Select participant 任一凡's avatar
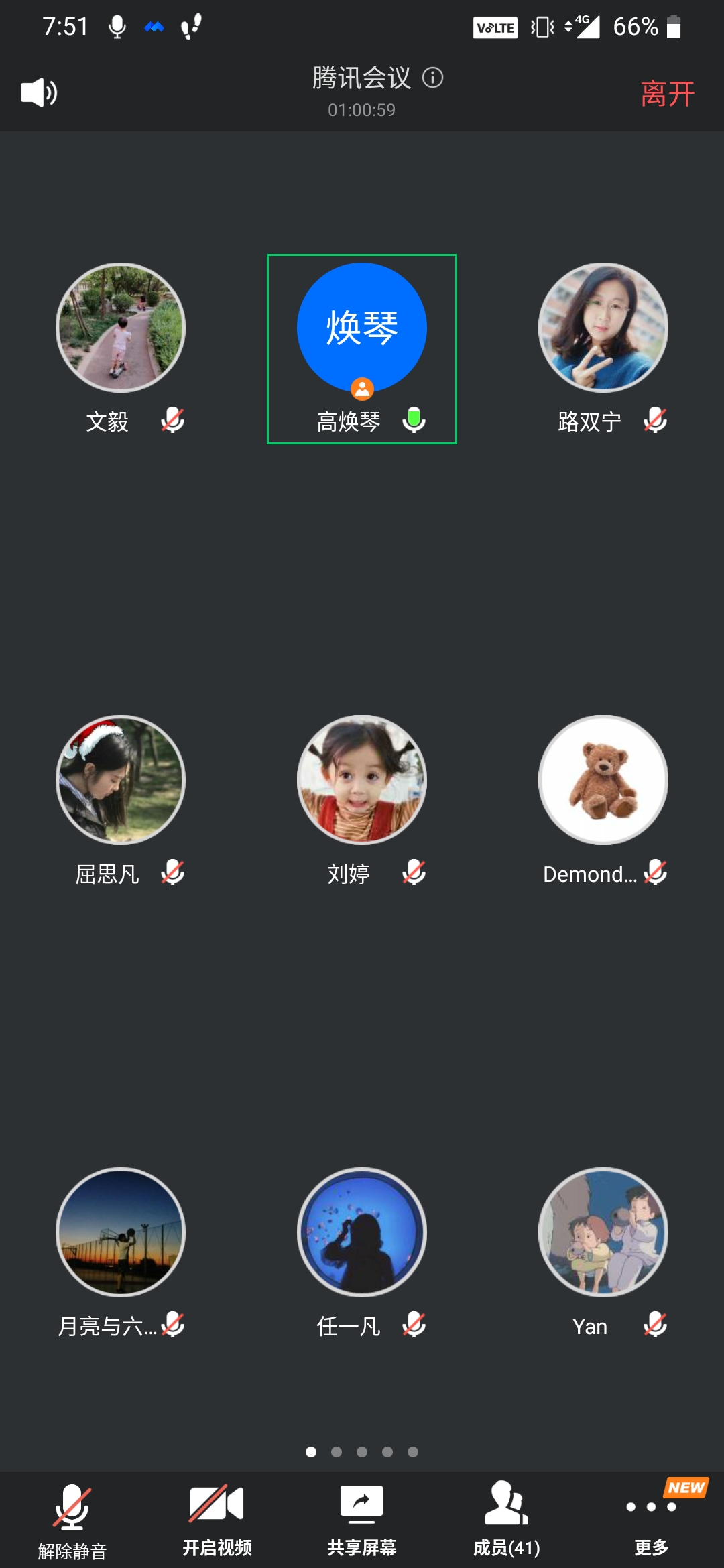Viewport: 724px width, 1568px height. coord(362,1232)
